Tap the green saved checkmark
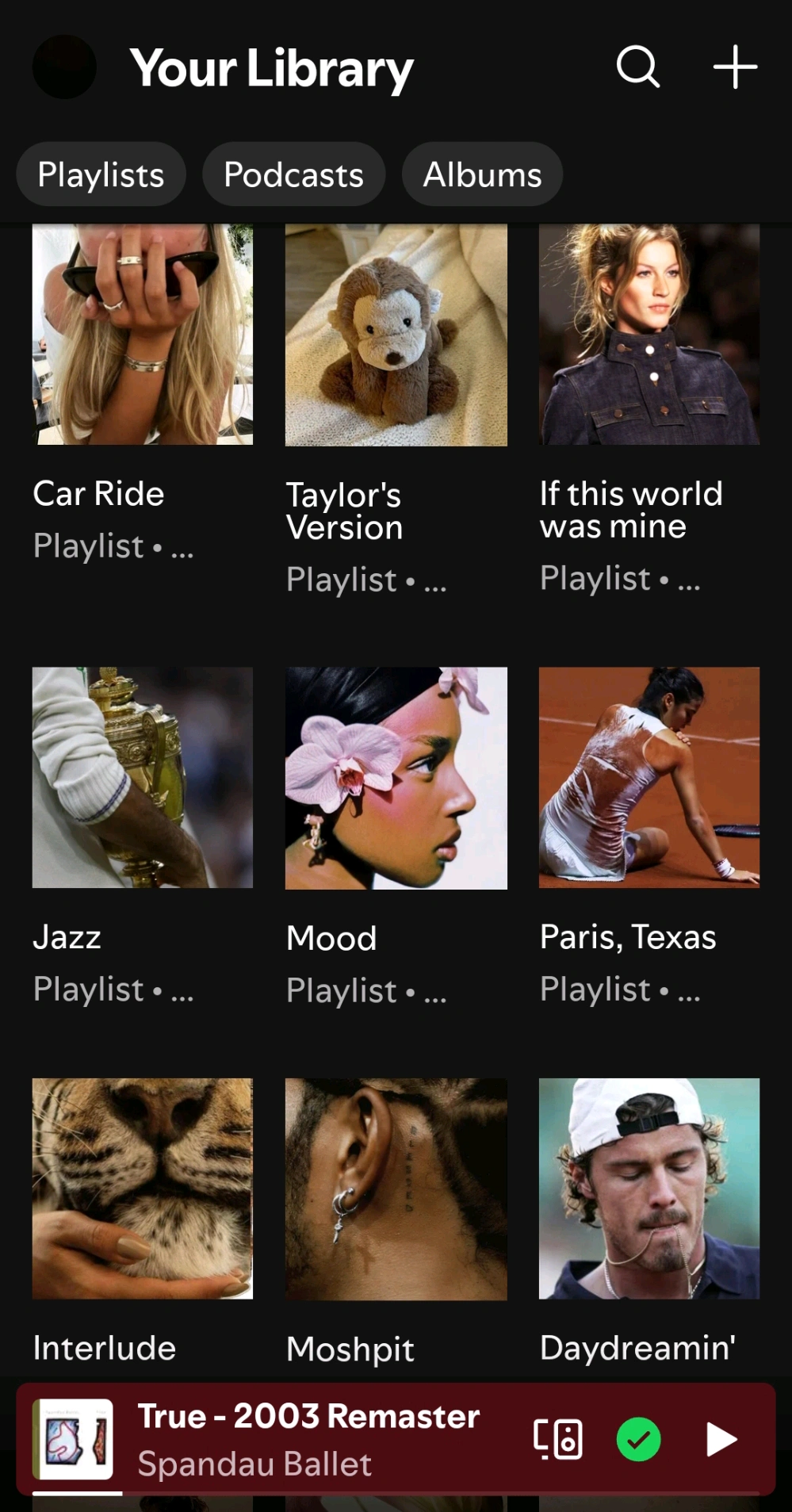 coord(638,1439)
